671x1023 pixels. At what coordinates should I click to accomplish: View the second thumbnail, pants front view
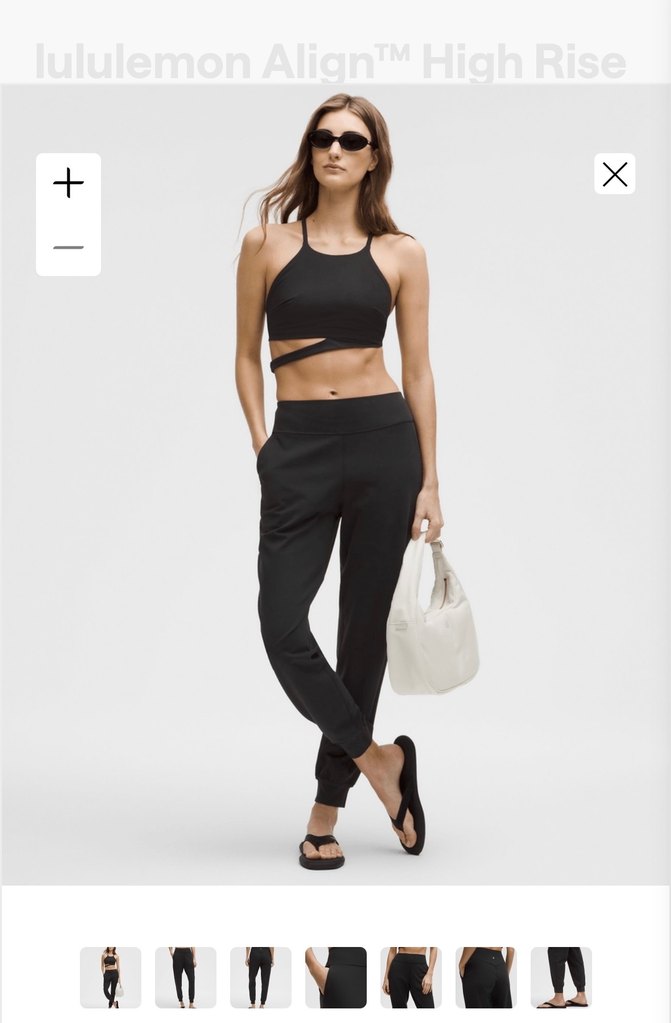185,977
